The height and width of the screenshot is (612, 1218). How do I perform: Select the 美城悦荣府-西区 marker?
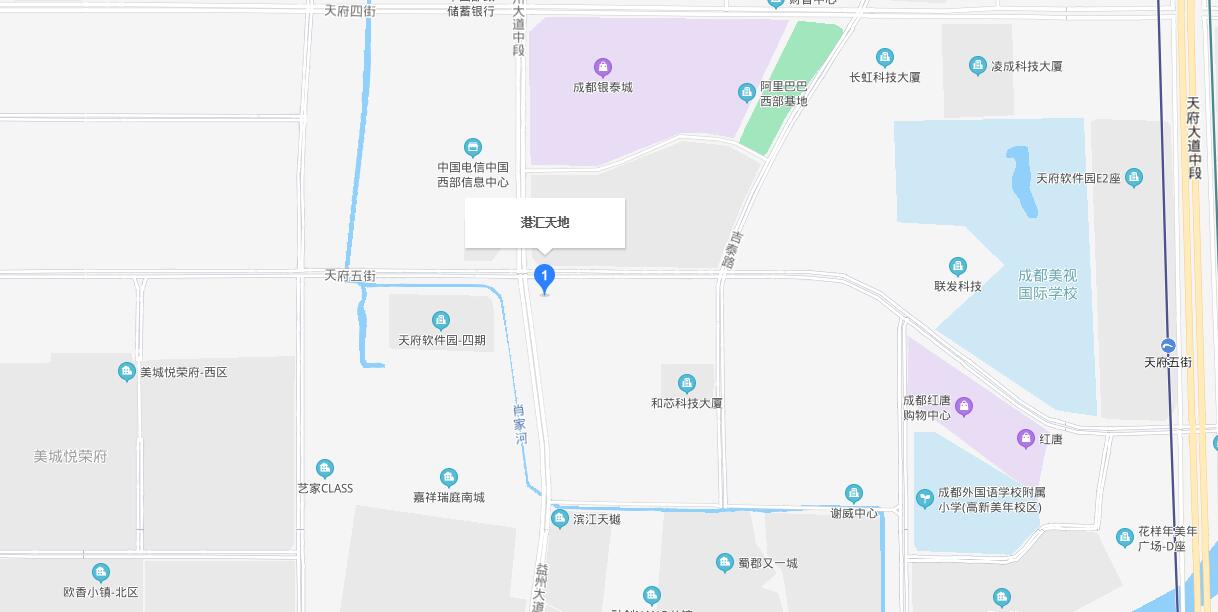[x=126, y=372]
